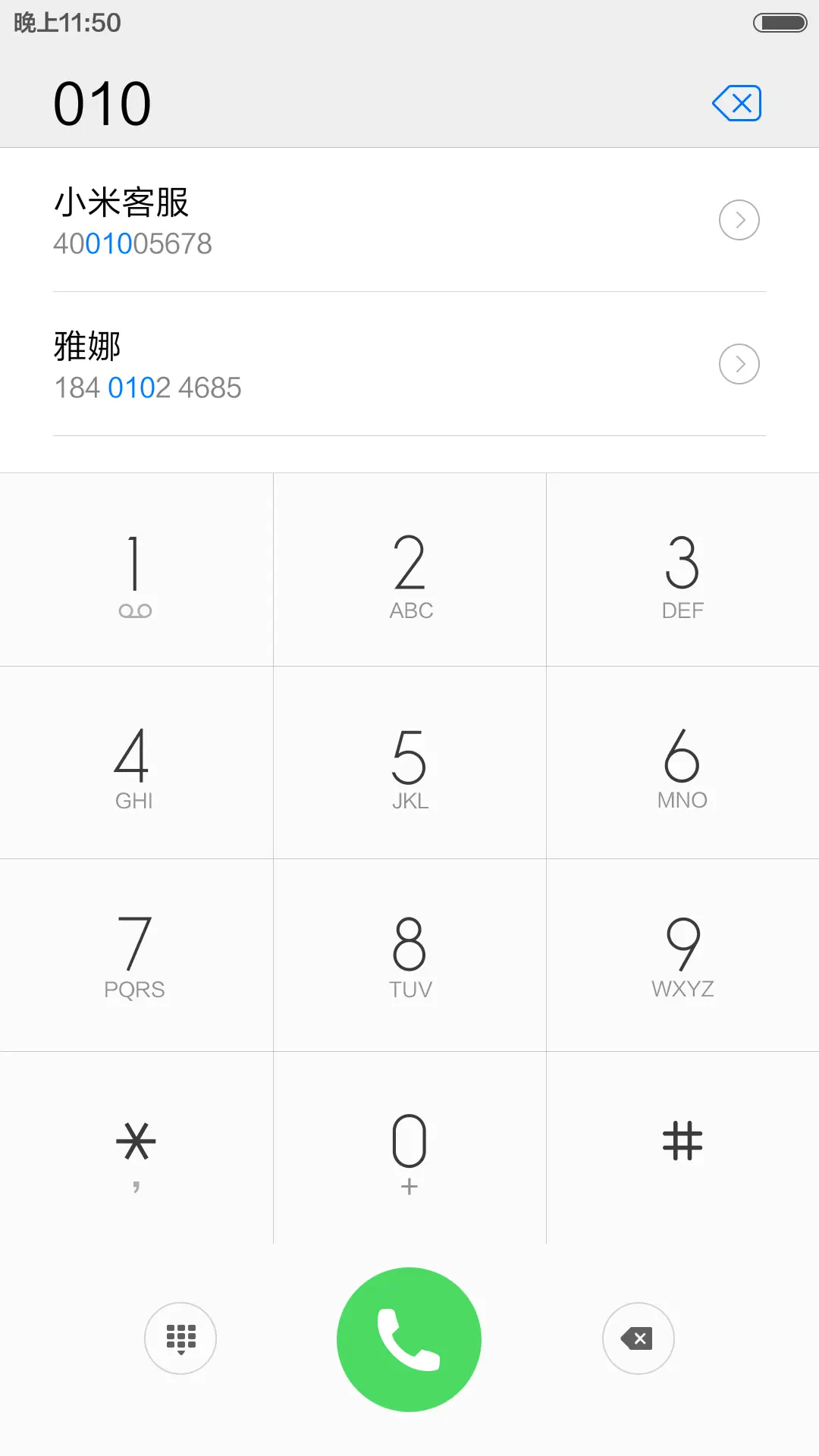This screenshot has width=819, height=1456.
Task: Select the 小米客服 search result
Action: coord(303,220)
